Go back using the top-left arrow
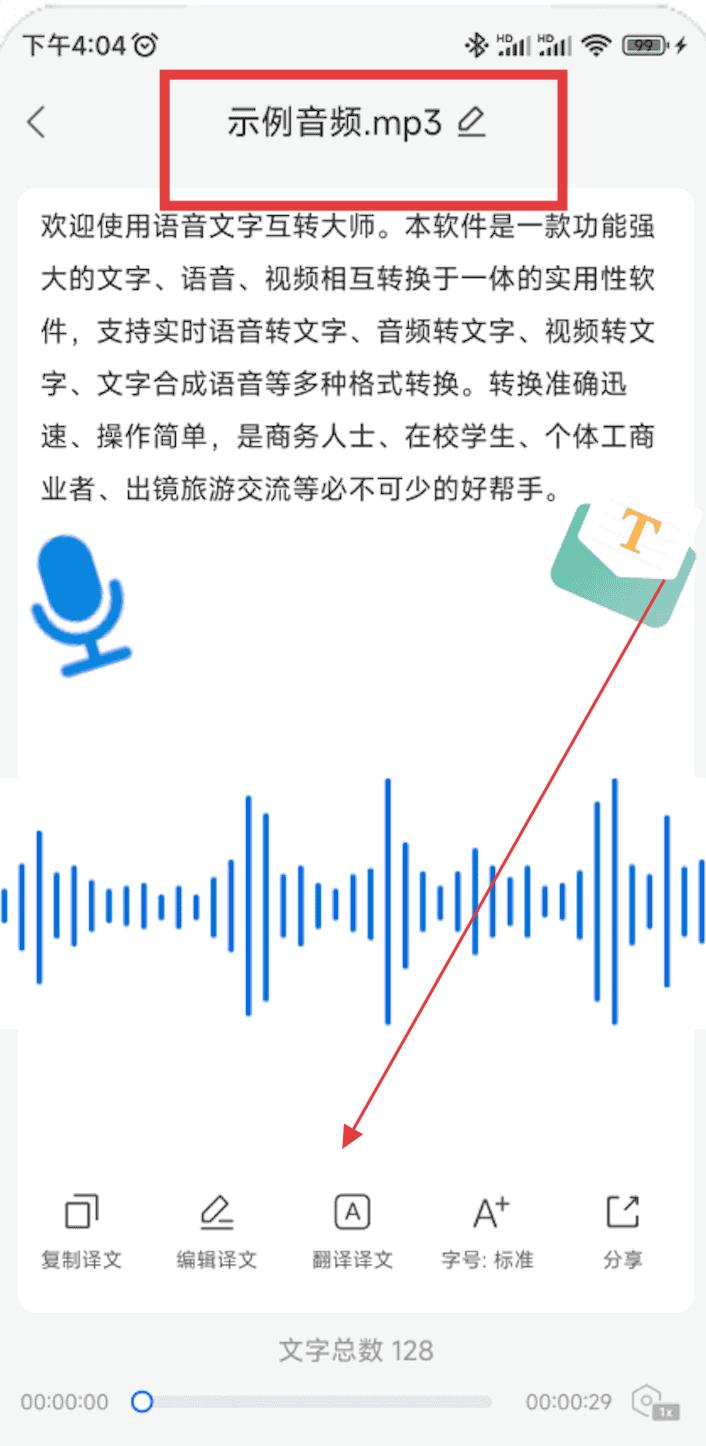The image size is (706, 1446). tap(37, 123)
